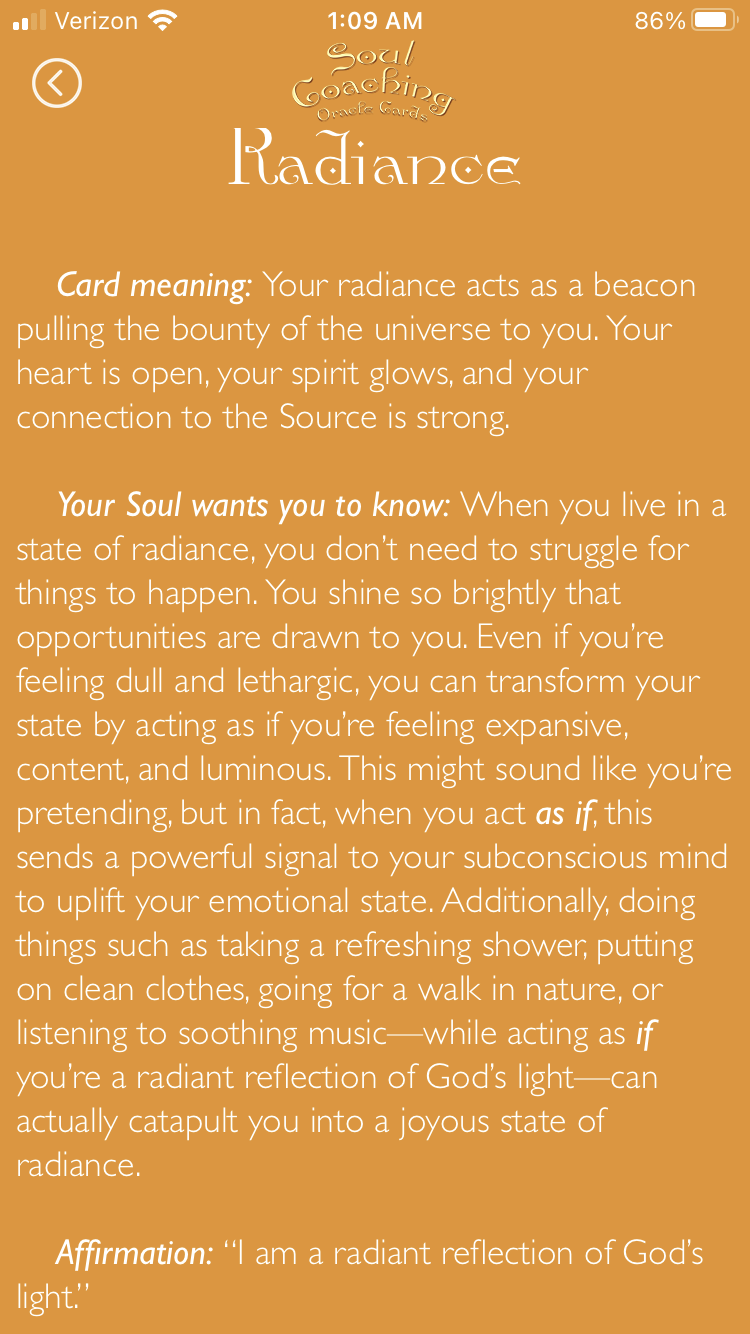750x1334 pixels.
Task: Go back using the circled arrow
Action: 57,83
